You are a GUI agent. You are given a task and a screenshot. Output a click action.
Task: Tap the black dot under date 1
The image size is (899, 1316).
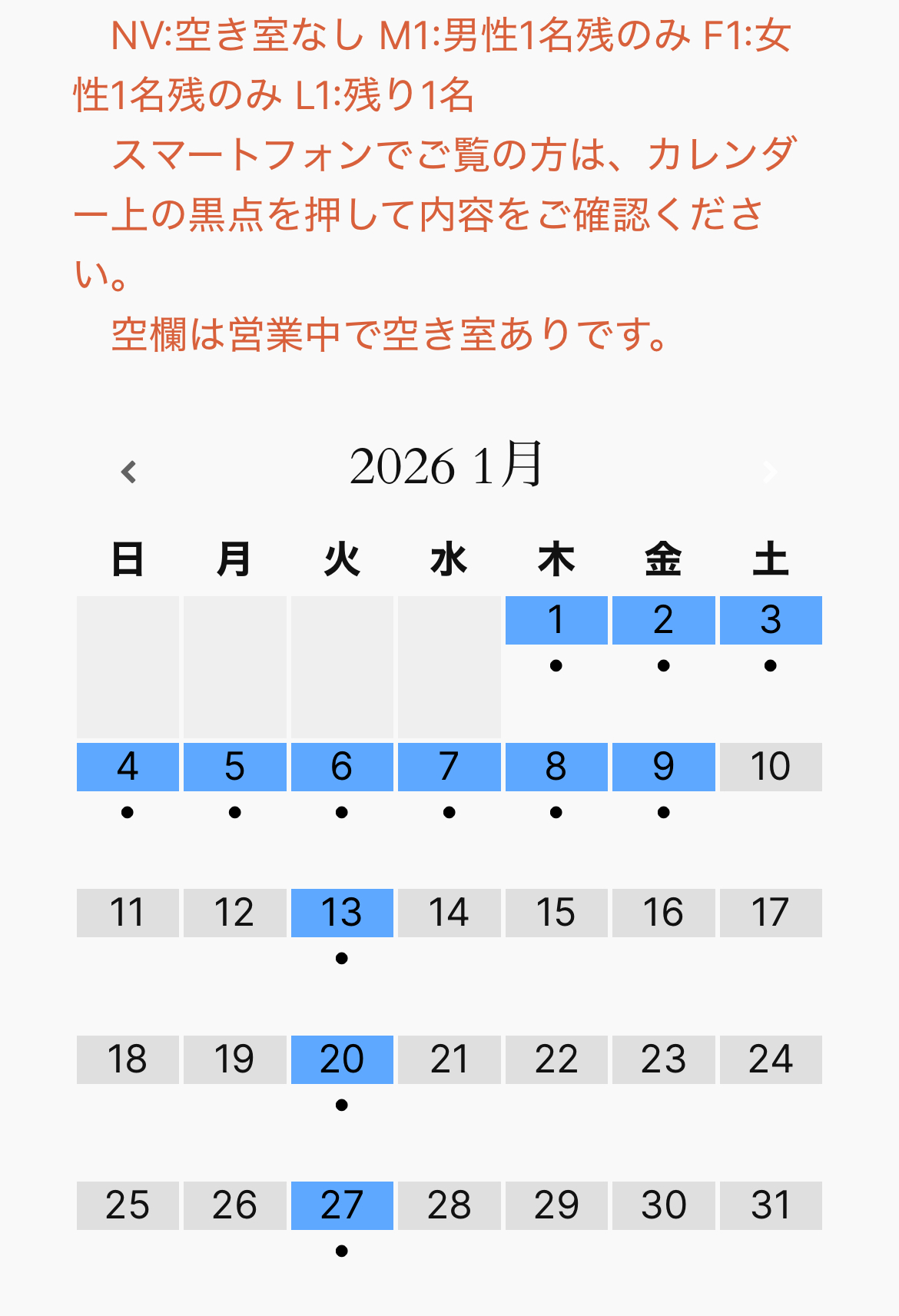556,666
